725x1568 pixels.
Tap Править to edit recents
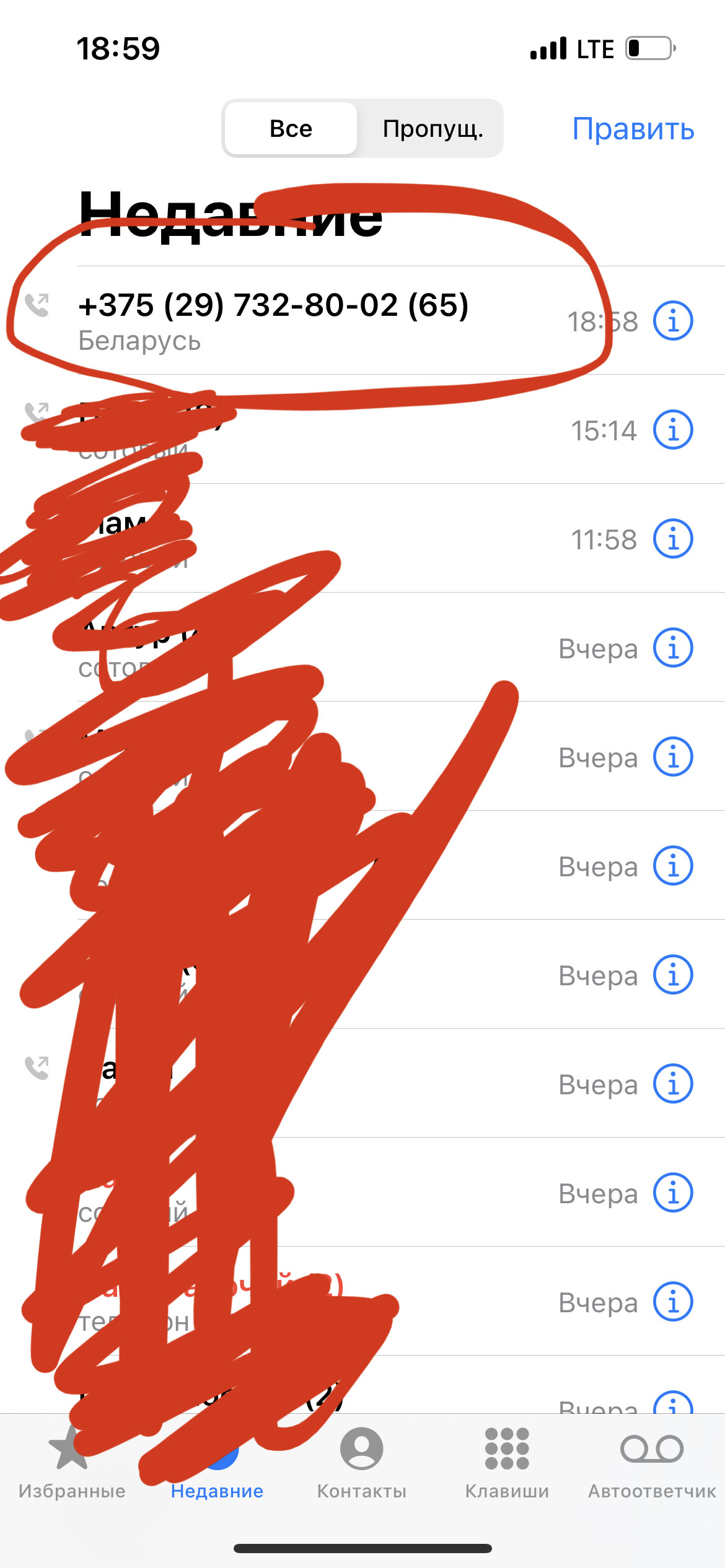click(x=633, y=129)
